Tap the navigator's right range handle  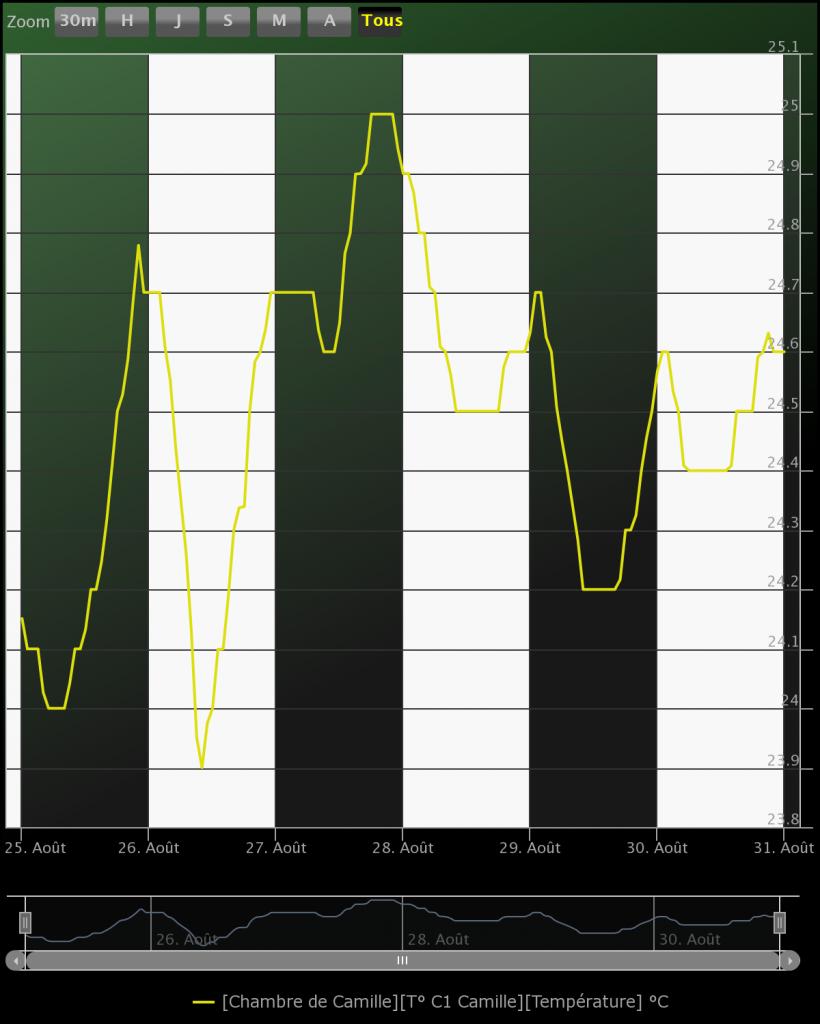pos(779,922)
